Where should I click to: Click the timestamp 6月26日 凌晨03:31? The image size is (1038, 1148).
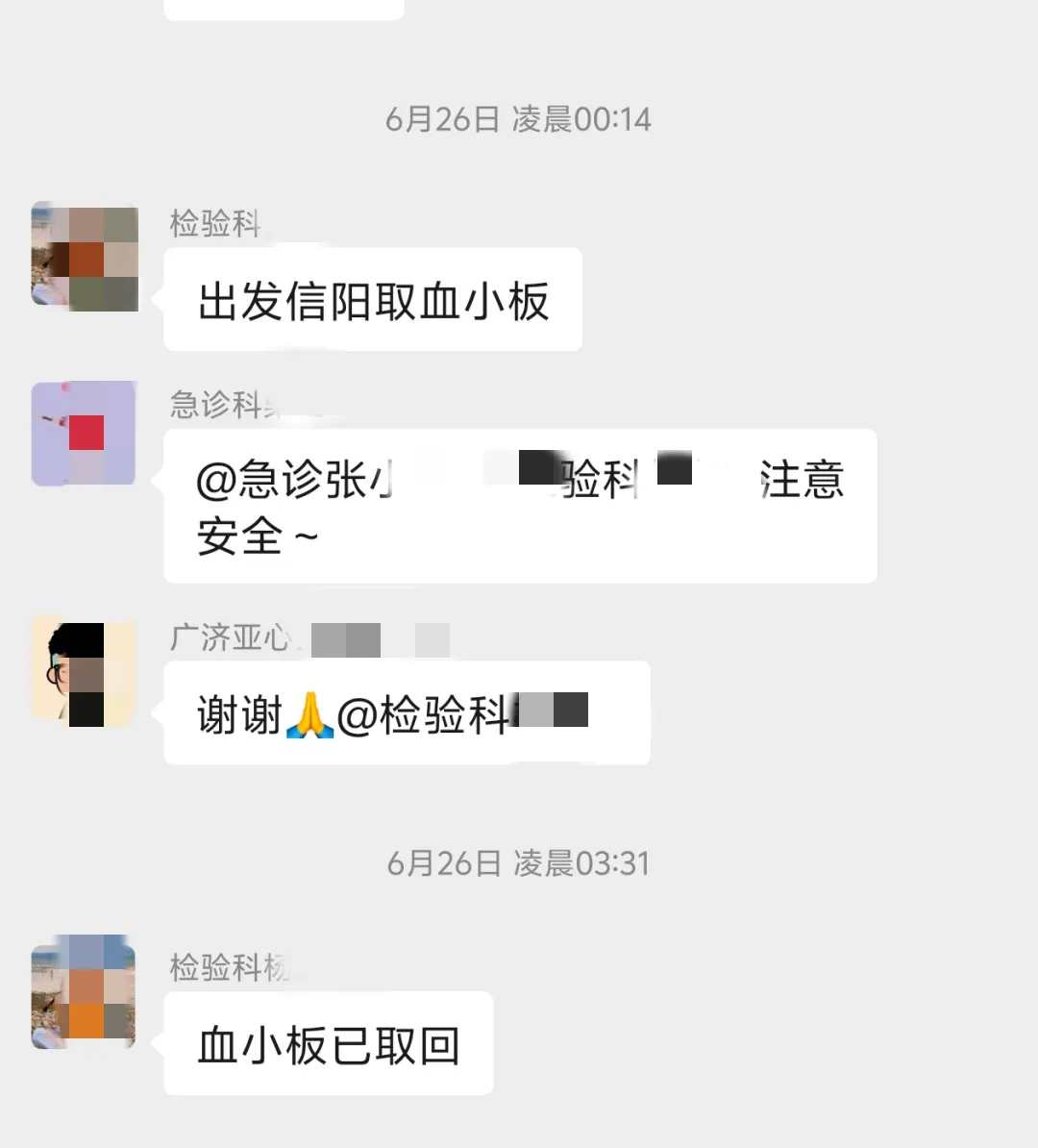[x=519, y=862]
